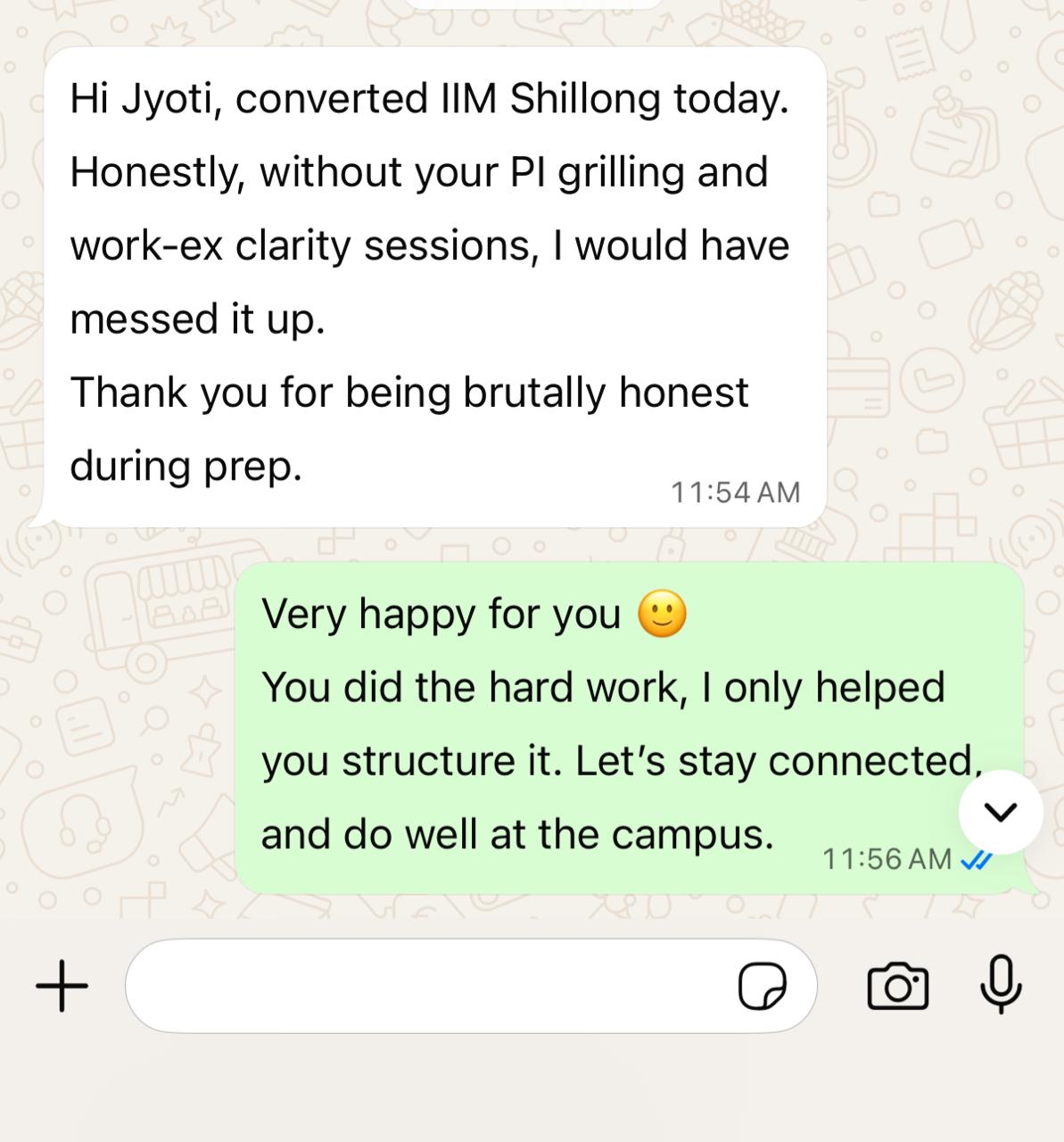1064x1142 pixels.
Task: Open the attachment plus menu
Action: [62, 986]
